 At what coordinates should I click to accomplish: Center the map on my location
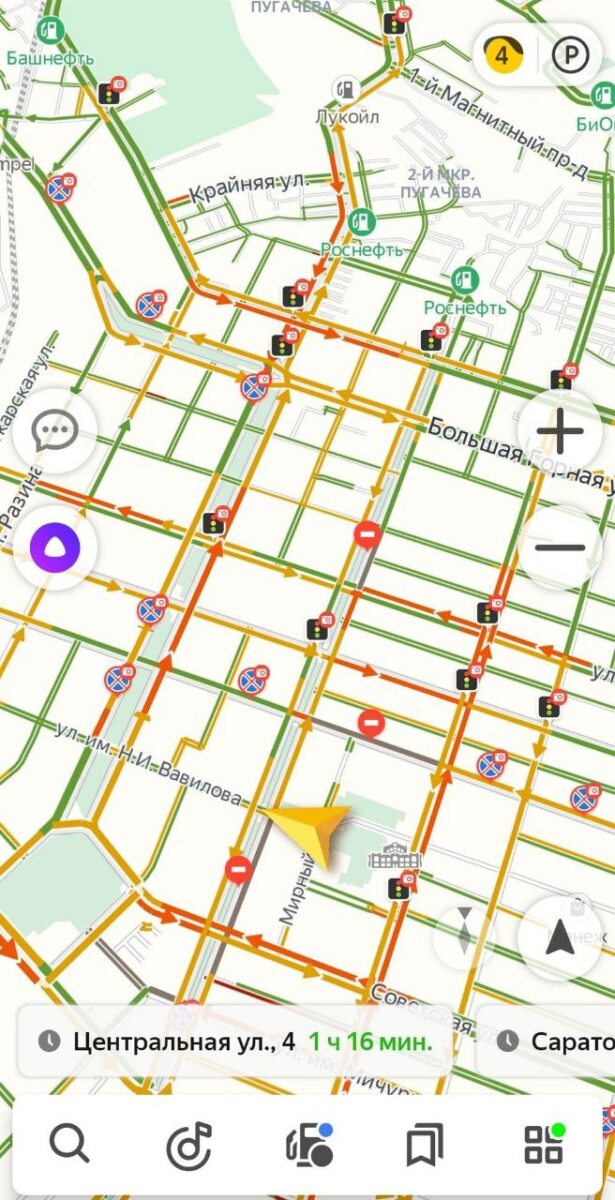coord(560,937)
